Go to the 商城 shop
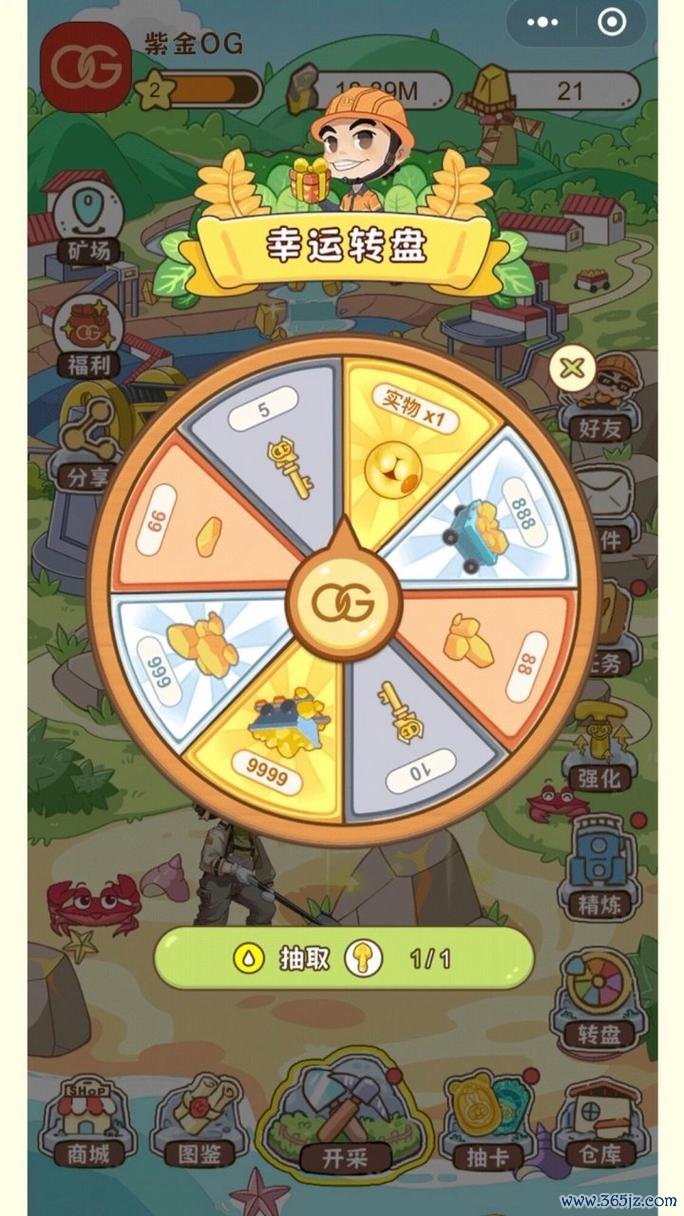The image size is (684, 1216). [x=89, y=1125]
